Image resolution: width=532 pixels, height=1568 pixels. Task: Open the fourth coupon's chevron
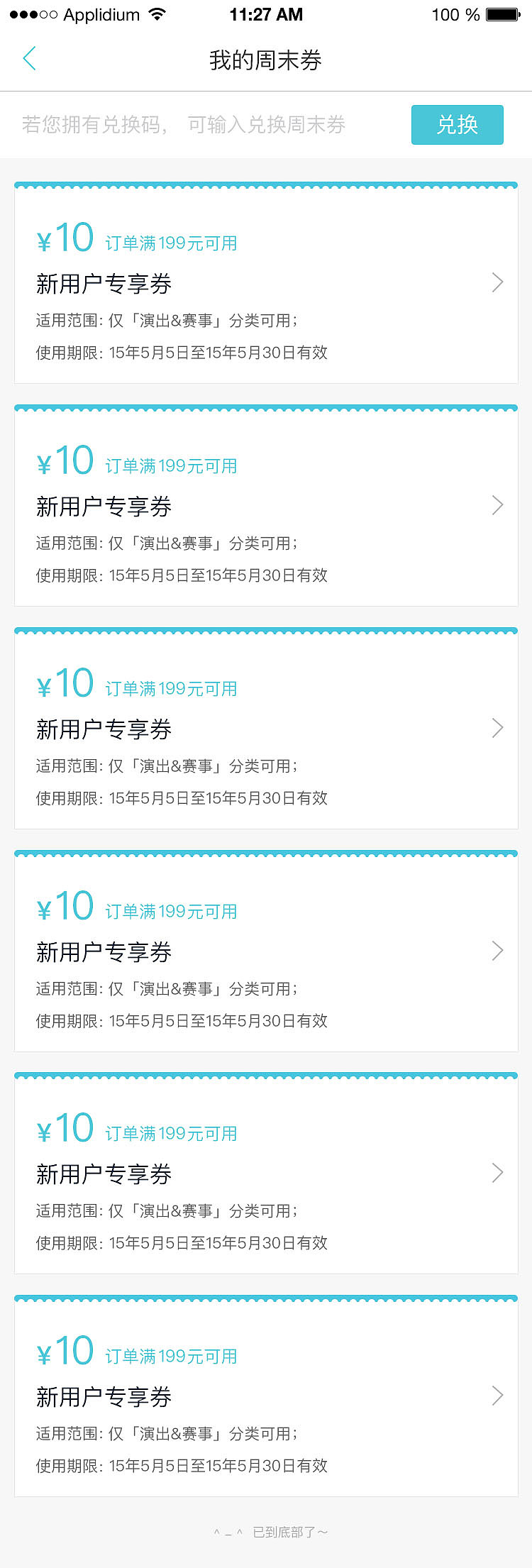pyautogui.click(x=497, y=951)
